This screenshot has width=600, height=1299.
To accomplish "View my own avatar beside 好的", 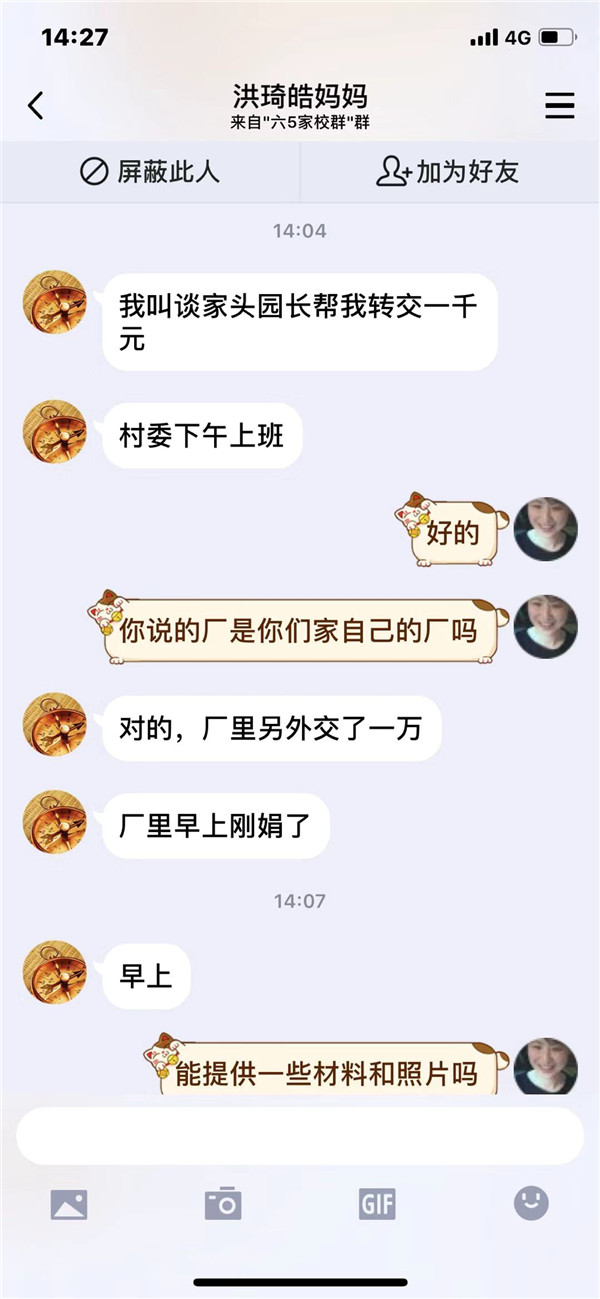I will pos(546,528).
